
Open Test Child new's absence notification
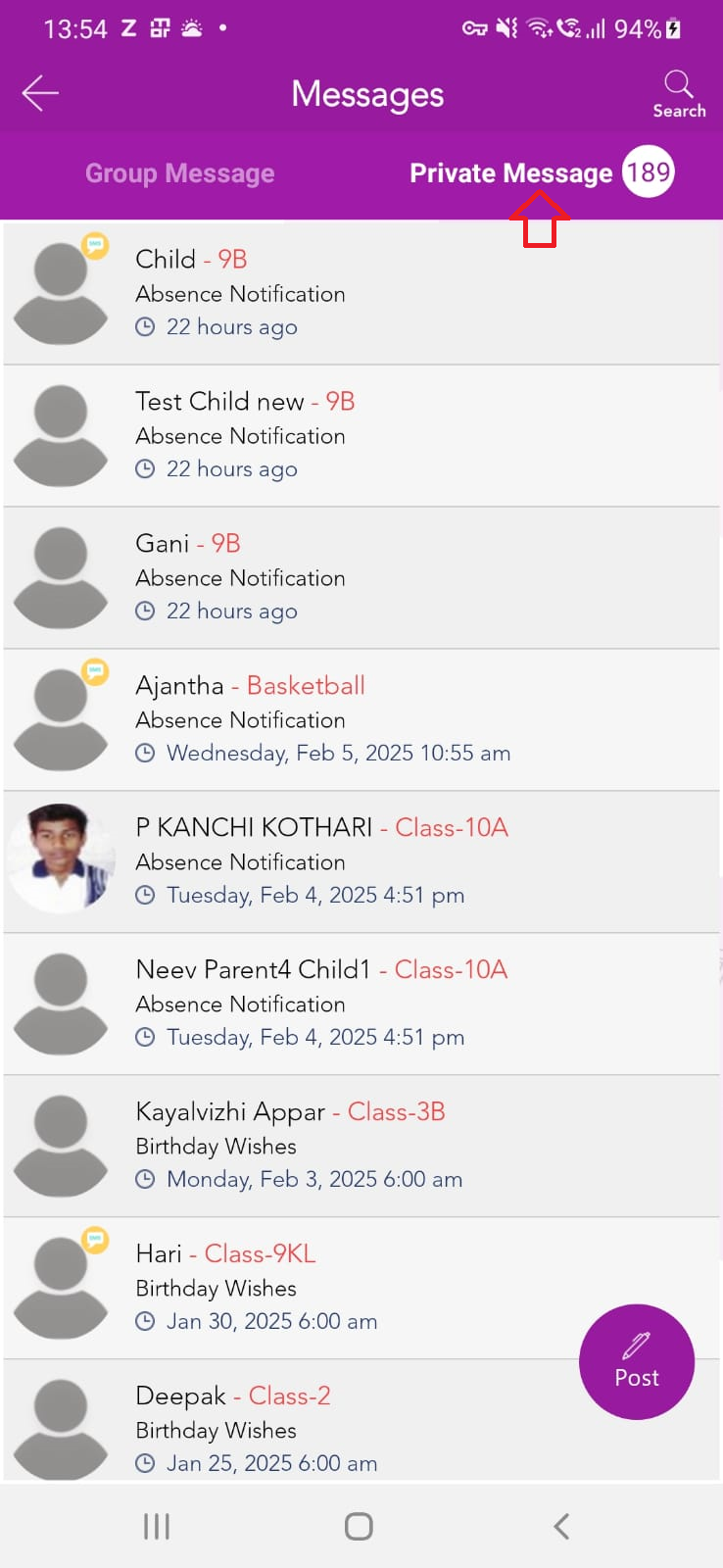361,435
